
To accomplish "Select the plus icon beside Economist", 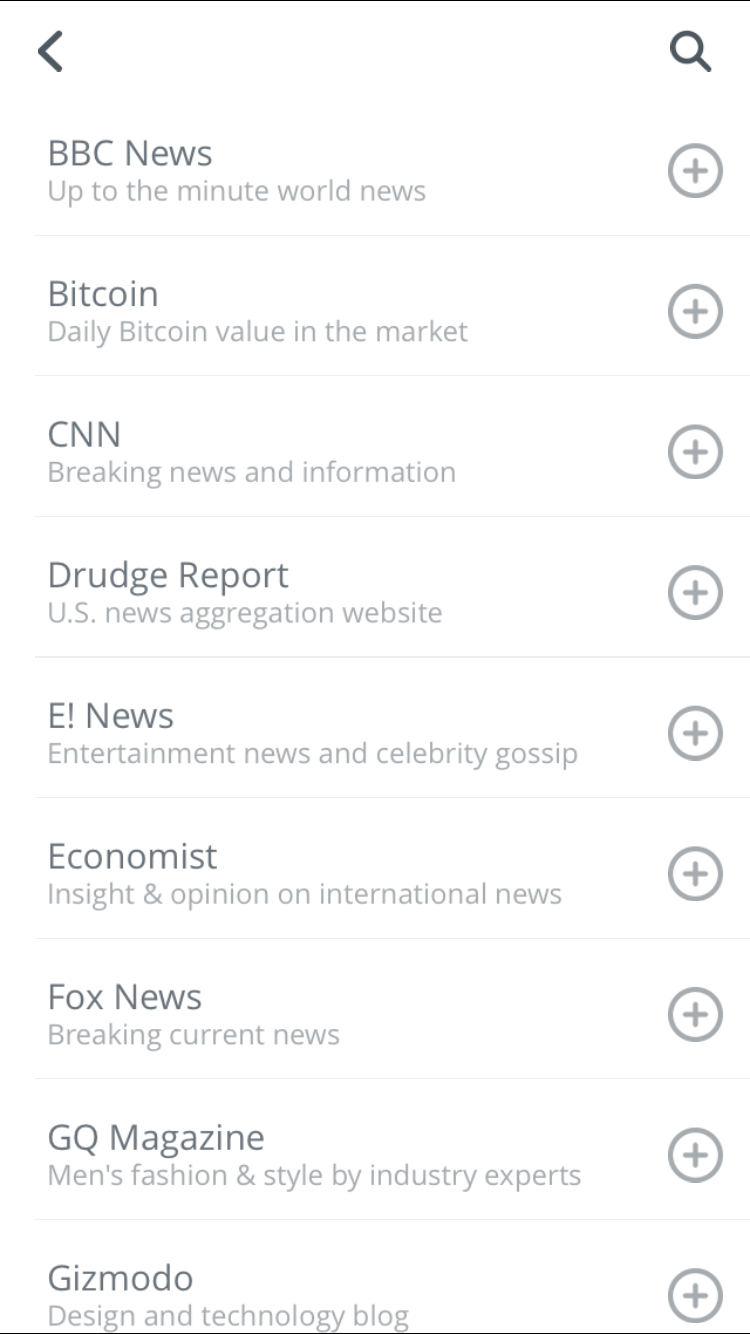I will click(695, 873).
